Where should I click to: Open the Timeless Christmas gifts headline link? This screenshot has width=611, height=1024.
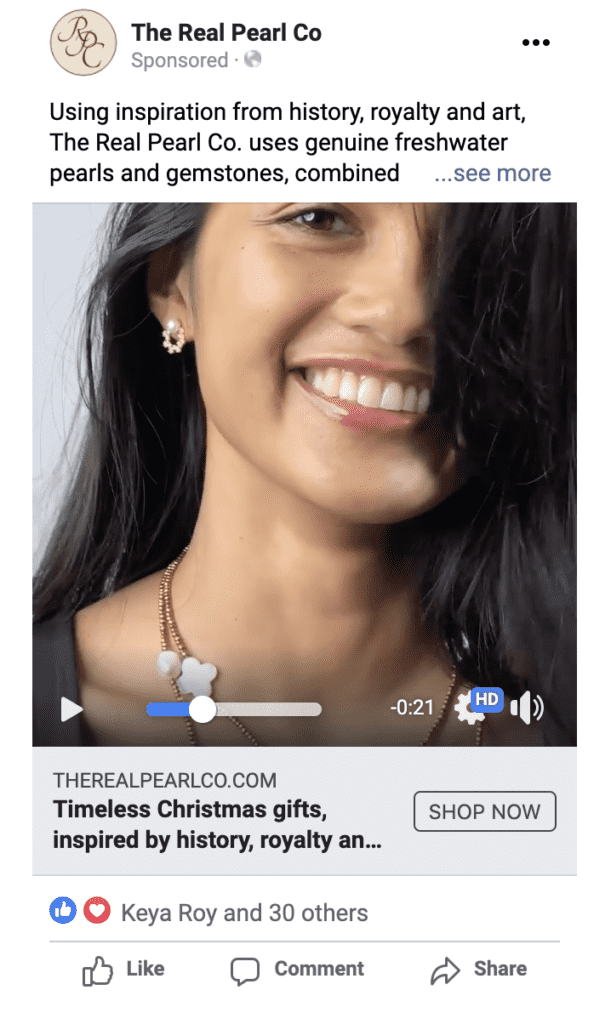(x=217, y=825)
